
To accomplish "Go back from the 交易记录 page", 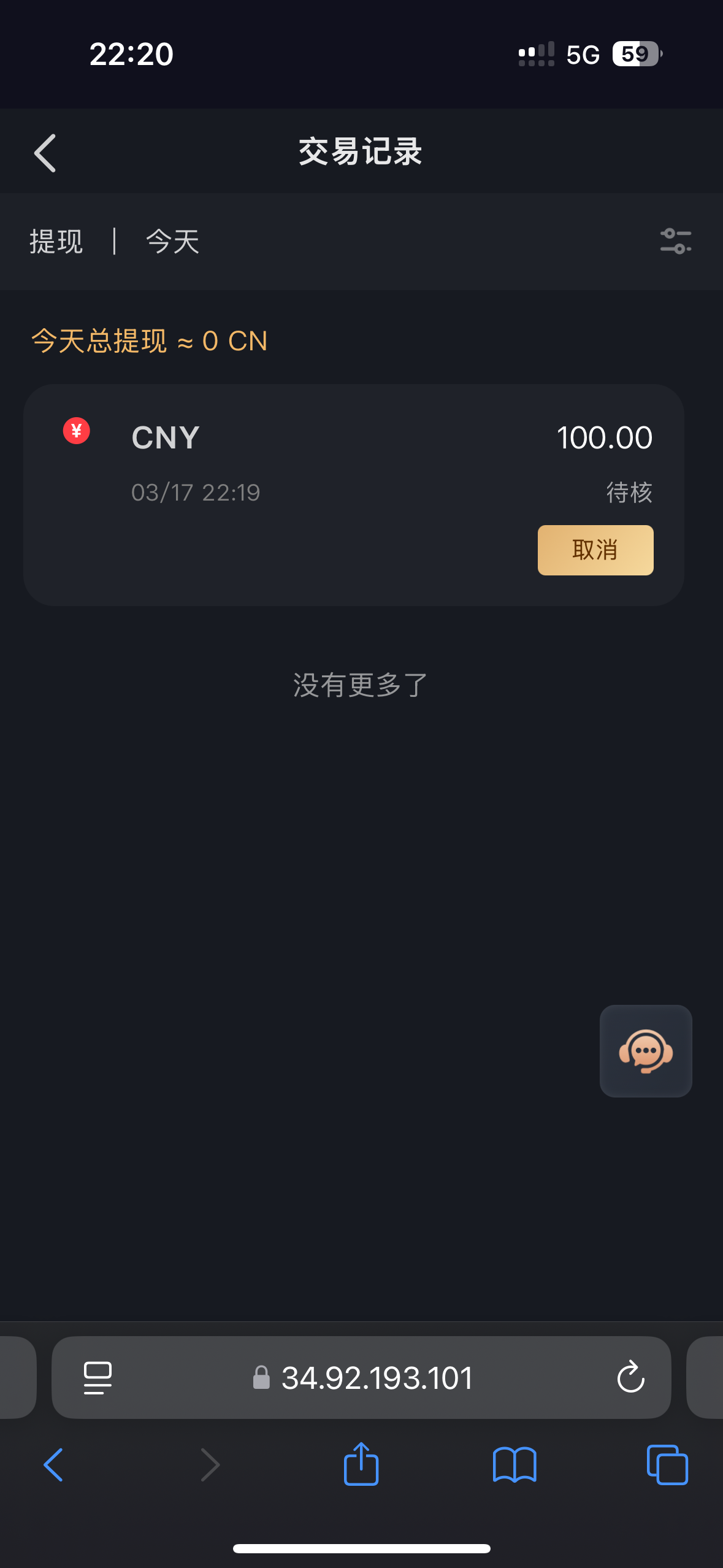I will [x=45, y=153].
